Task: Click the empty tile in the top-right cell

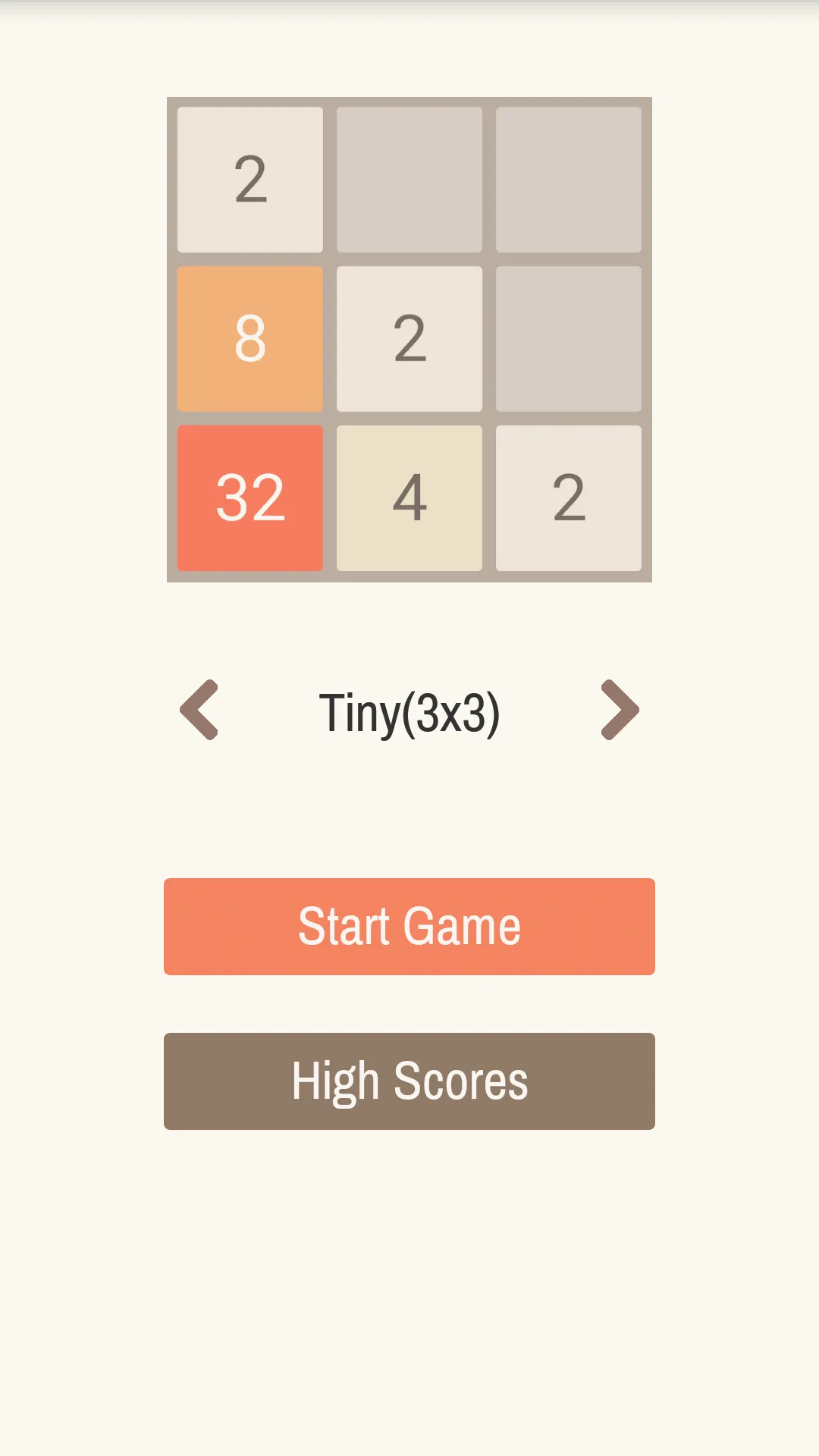Action: [568, 179]
